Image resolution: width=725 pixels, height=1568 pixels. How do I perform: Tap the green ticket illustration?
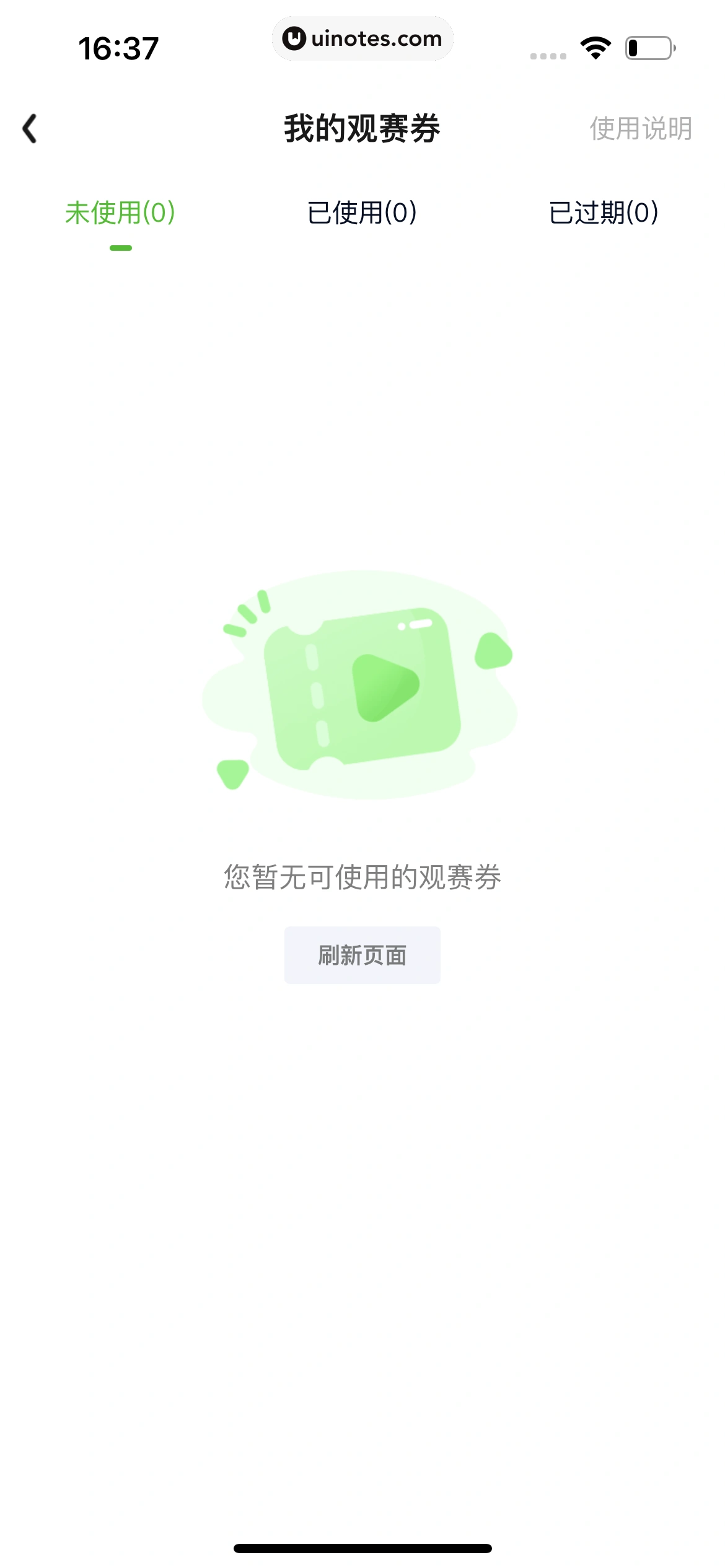(362, 687)
